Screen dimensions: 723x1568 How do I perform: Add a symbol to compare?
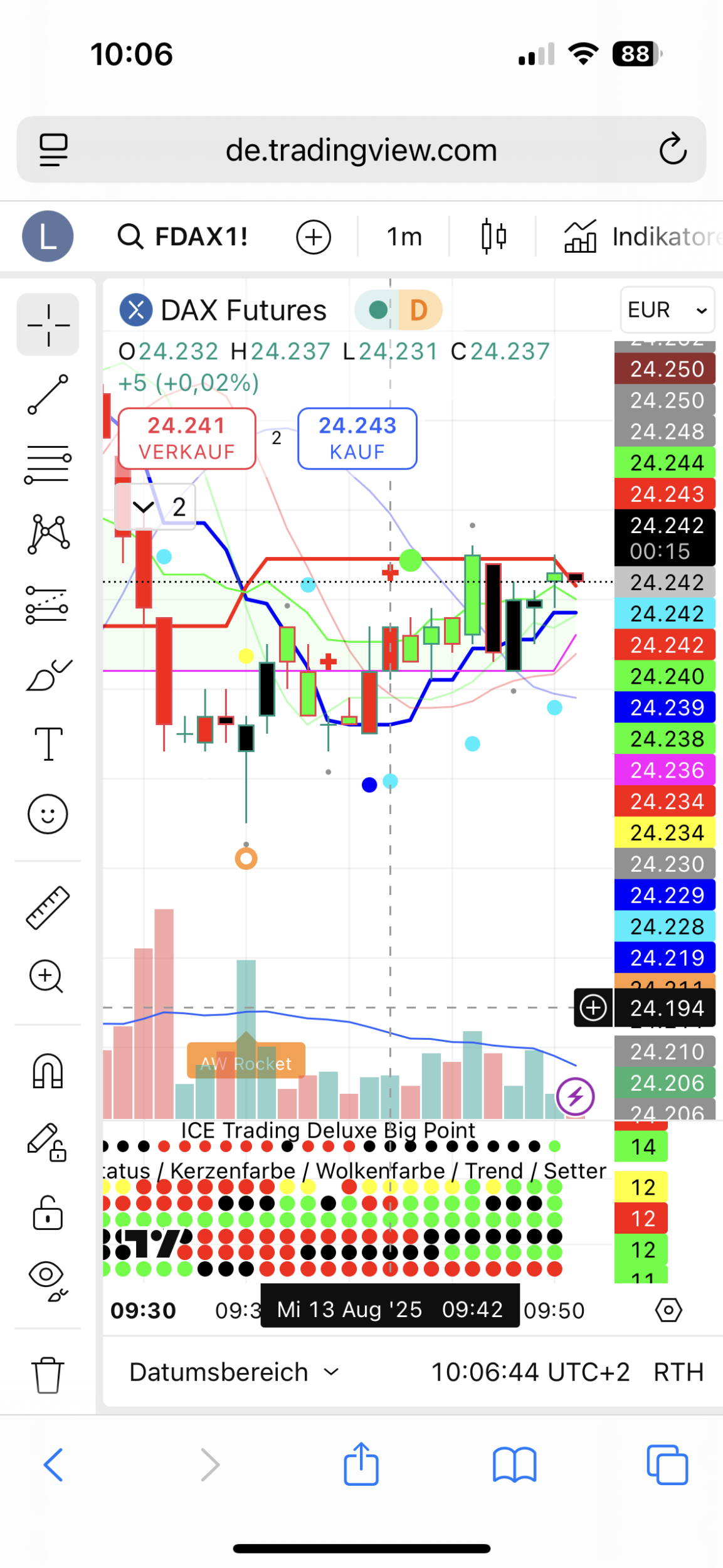point(314,237)
